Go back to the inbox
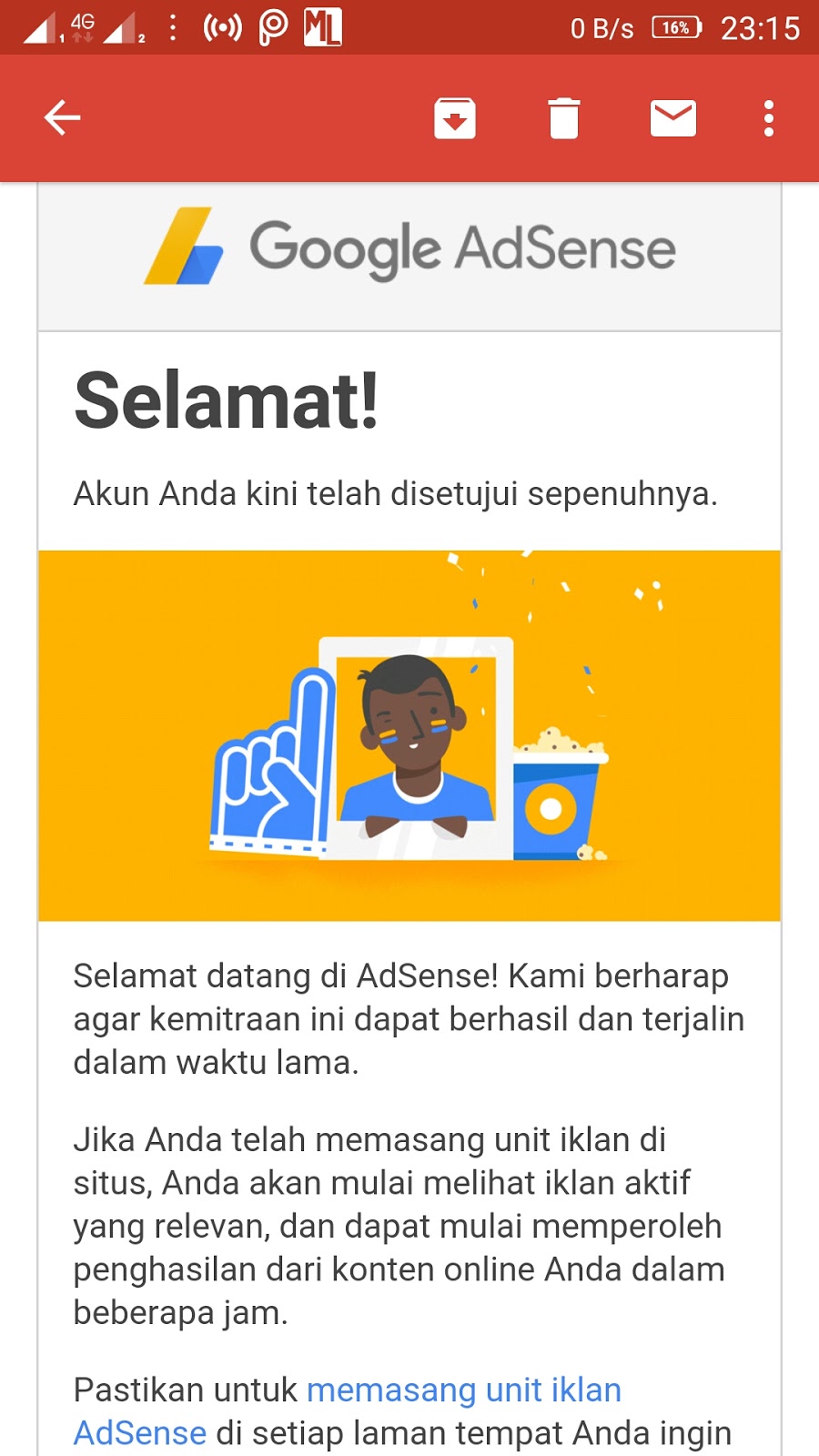 63,117
